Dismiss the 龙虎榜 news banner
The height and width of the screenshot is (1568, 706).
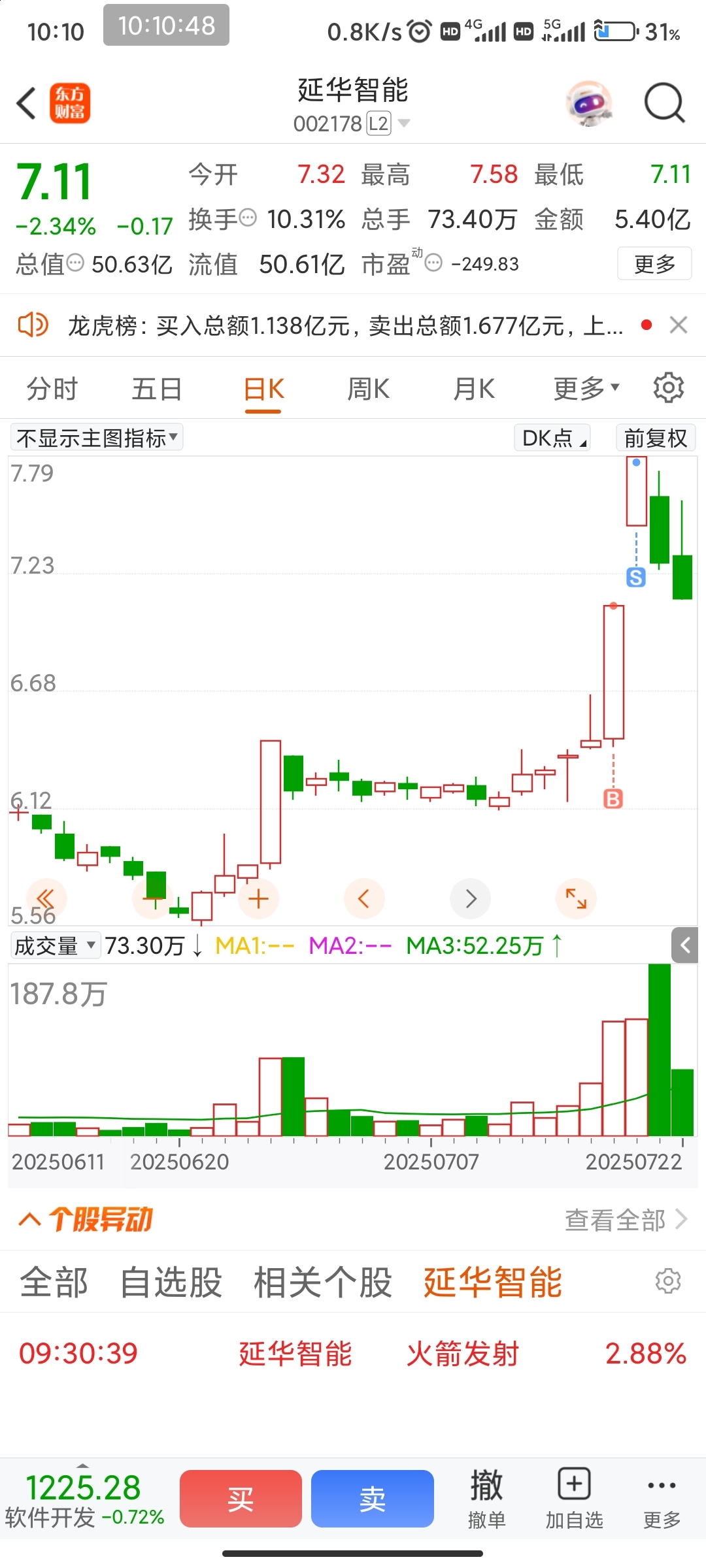679,325
